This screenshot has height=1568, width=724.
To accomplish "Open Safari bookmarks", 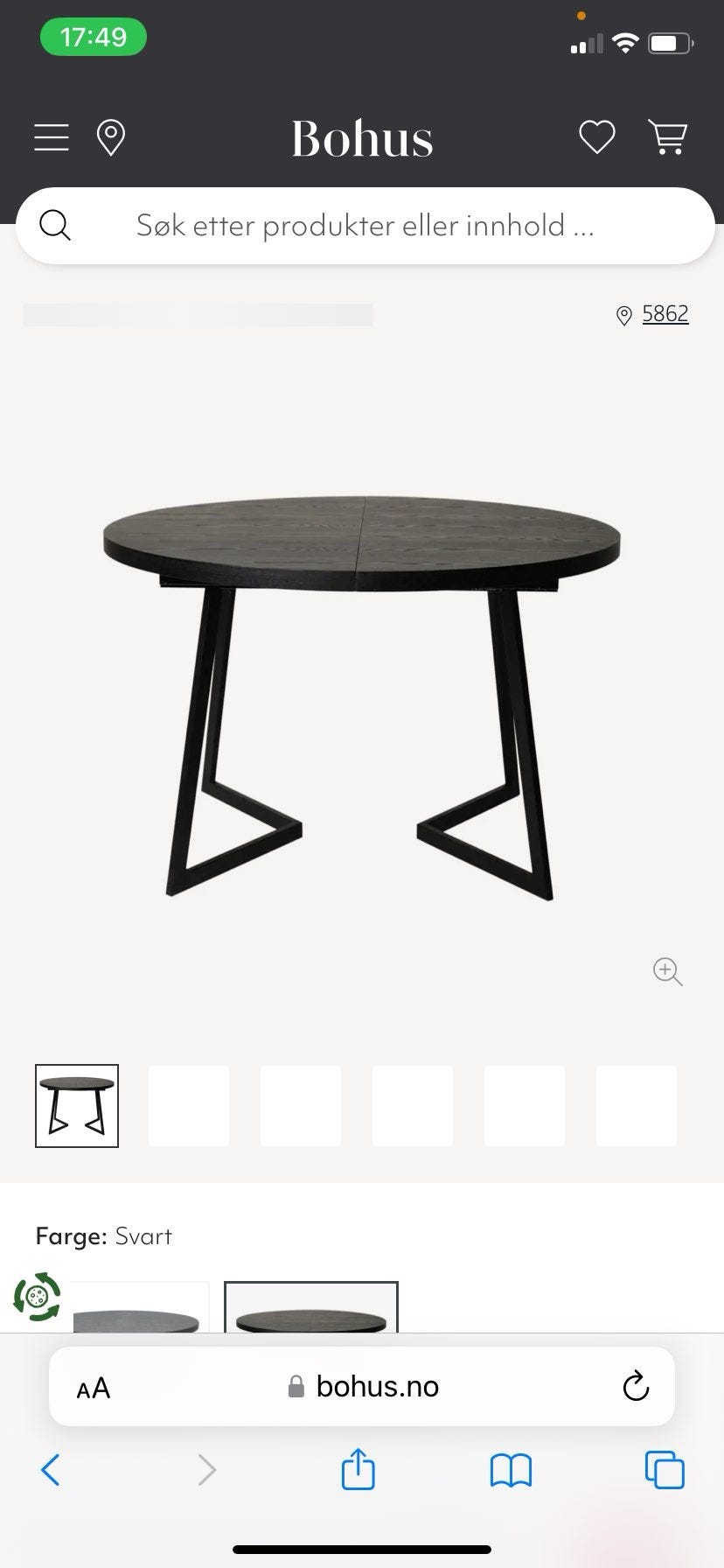I will [512, 1470].
